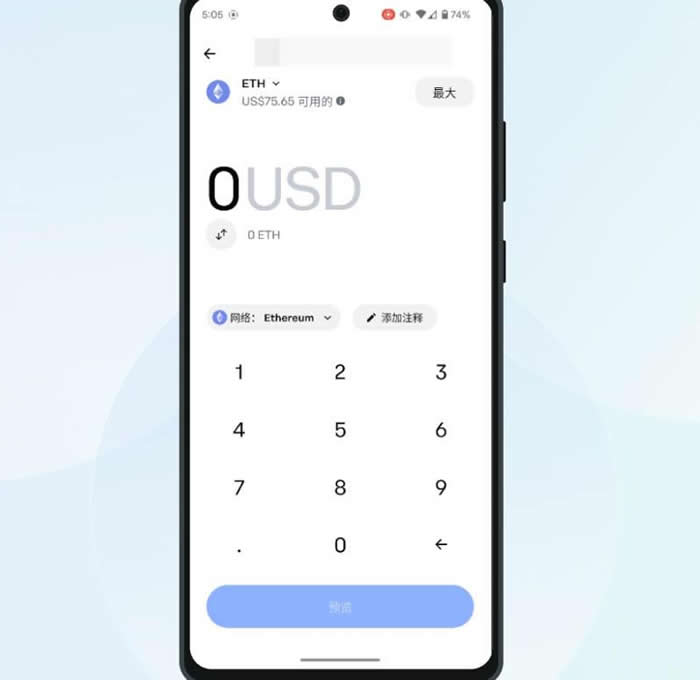Screen dimensions: 700x680
Task: Enter digit 5 on the keypad
Action: coord(340,430)
